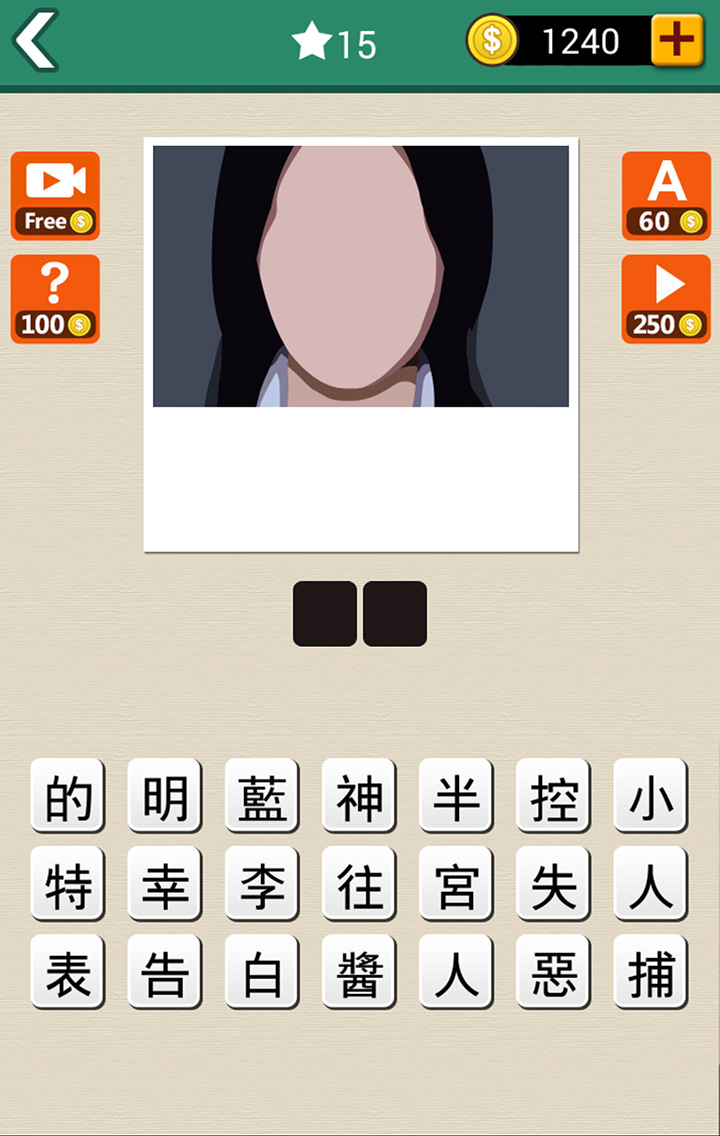Choose the character 白
The image size is (720, 1136).
pos(262,972)
